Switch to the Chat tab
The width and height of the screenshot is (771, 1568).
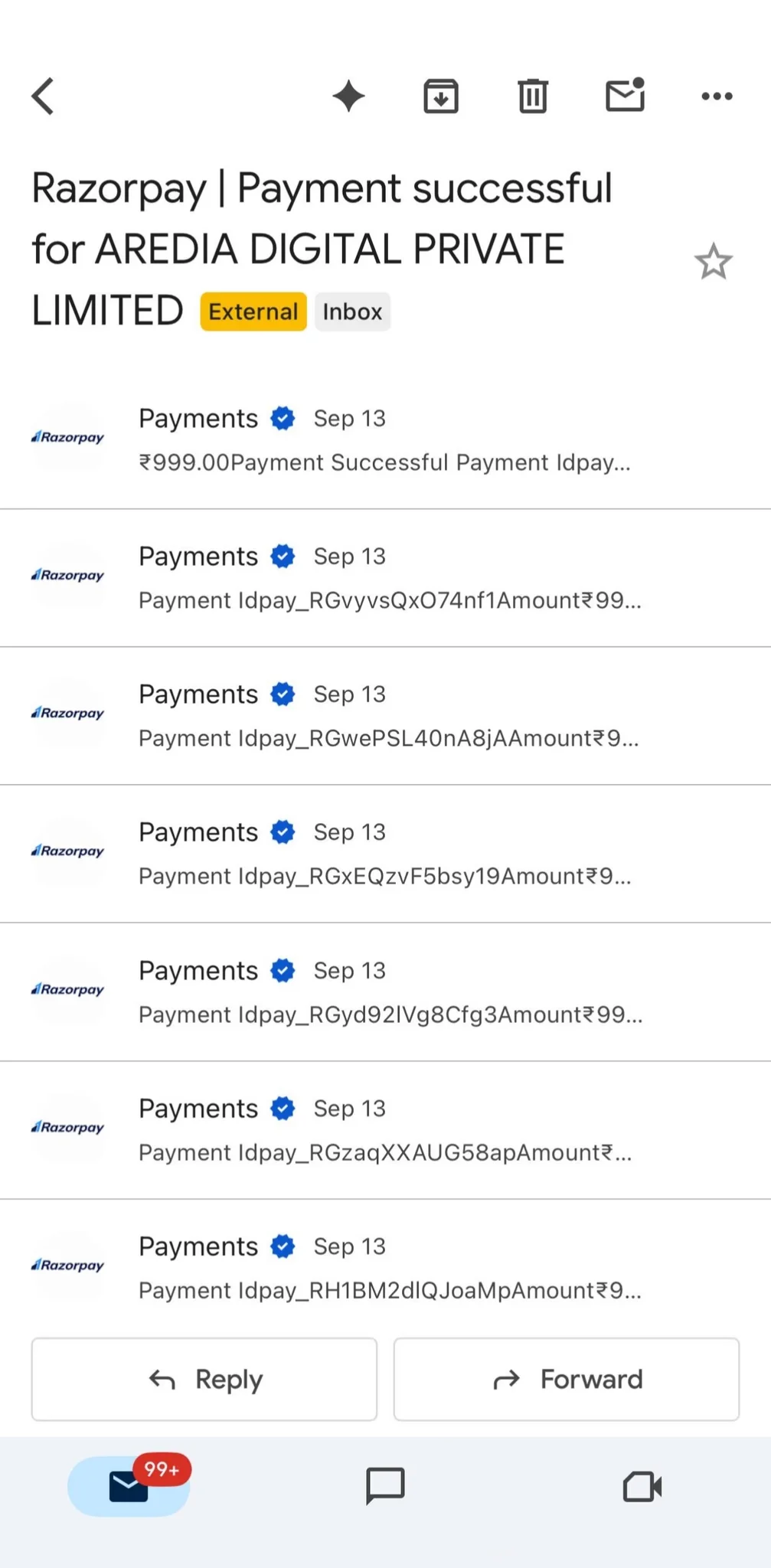385,1486
